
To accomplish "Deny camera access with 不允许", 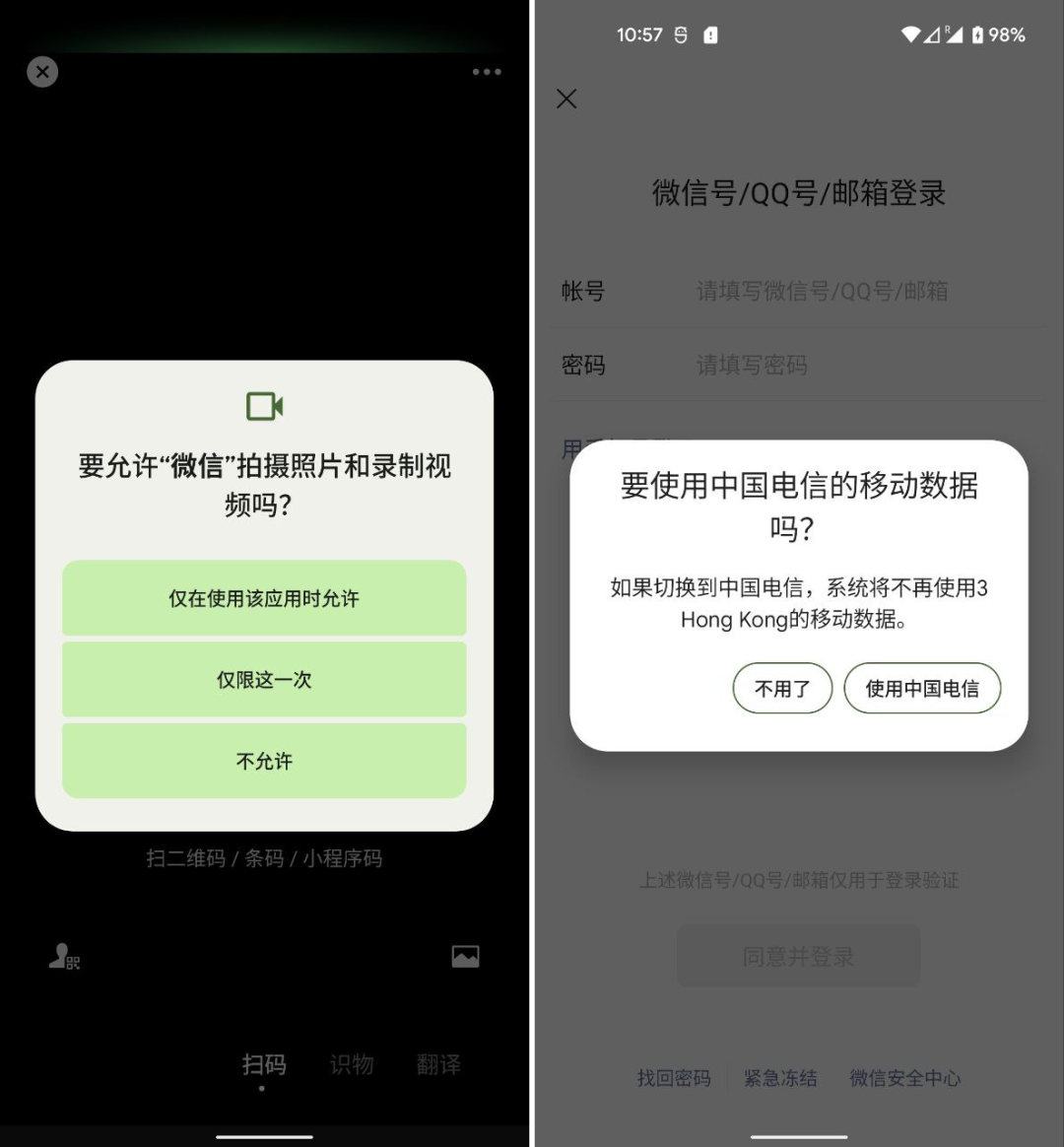I will coord(264,761).
